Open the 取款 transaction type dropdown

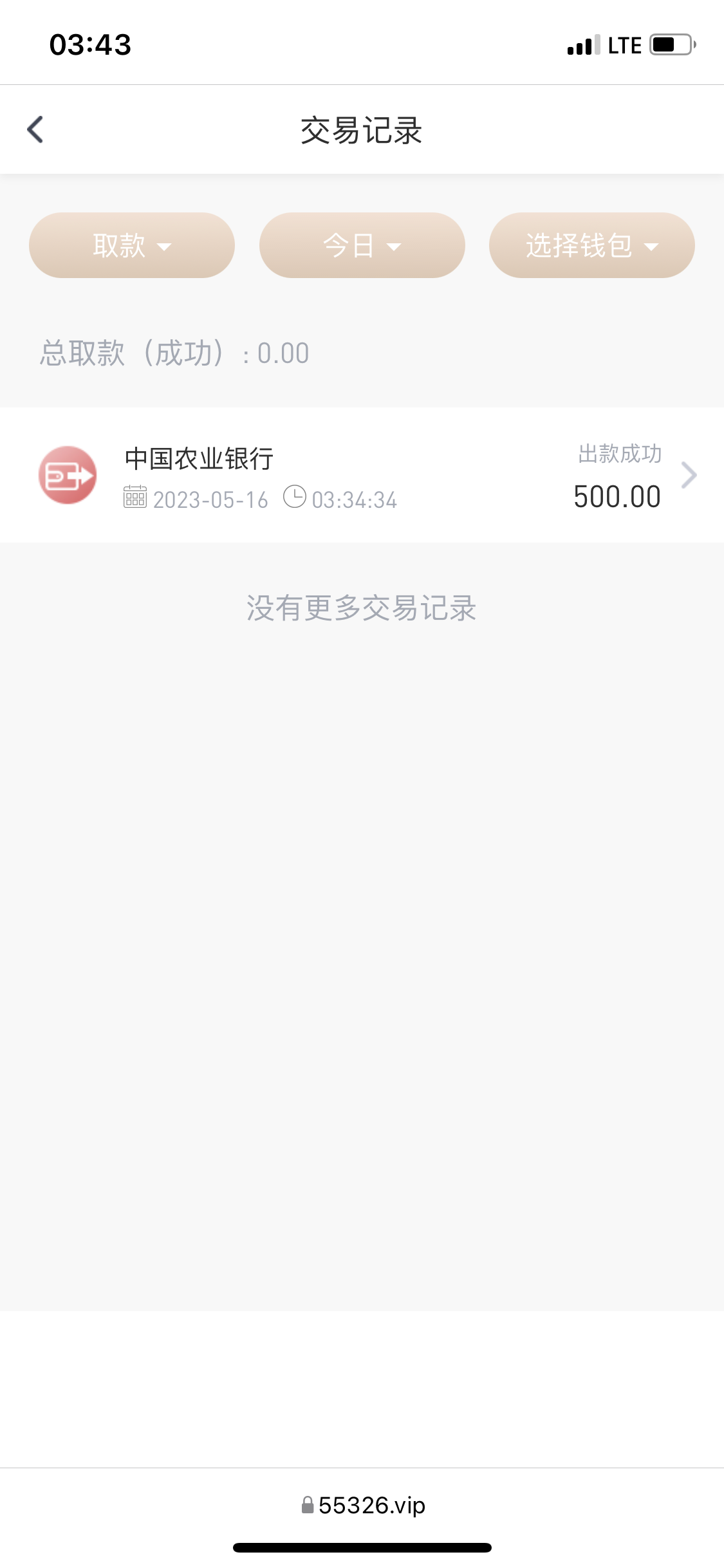[x=131, y=245]
